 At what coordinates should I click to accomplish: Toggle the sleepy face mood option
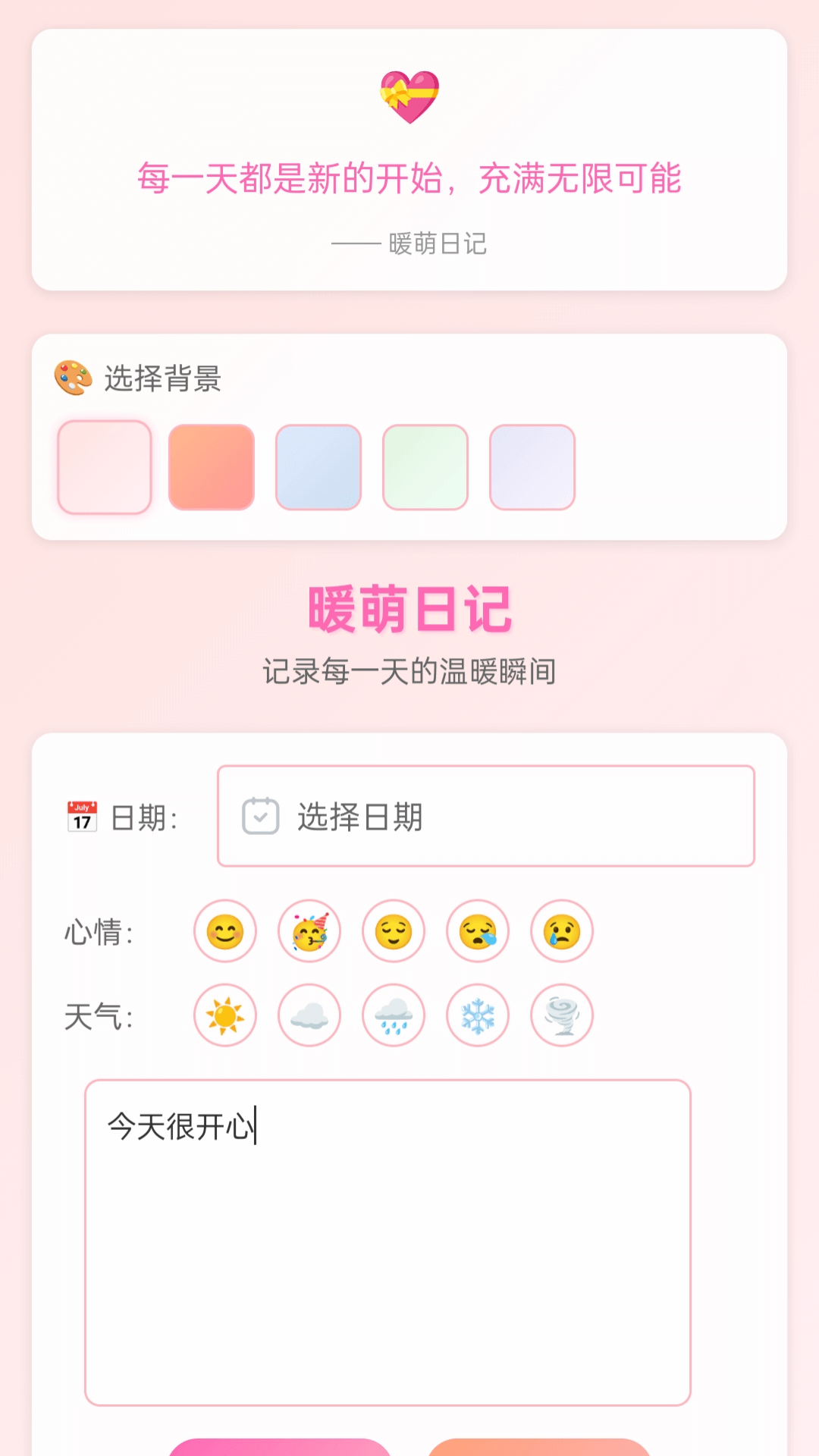click(477, 932)
